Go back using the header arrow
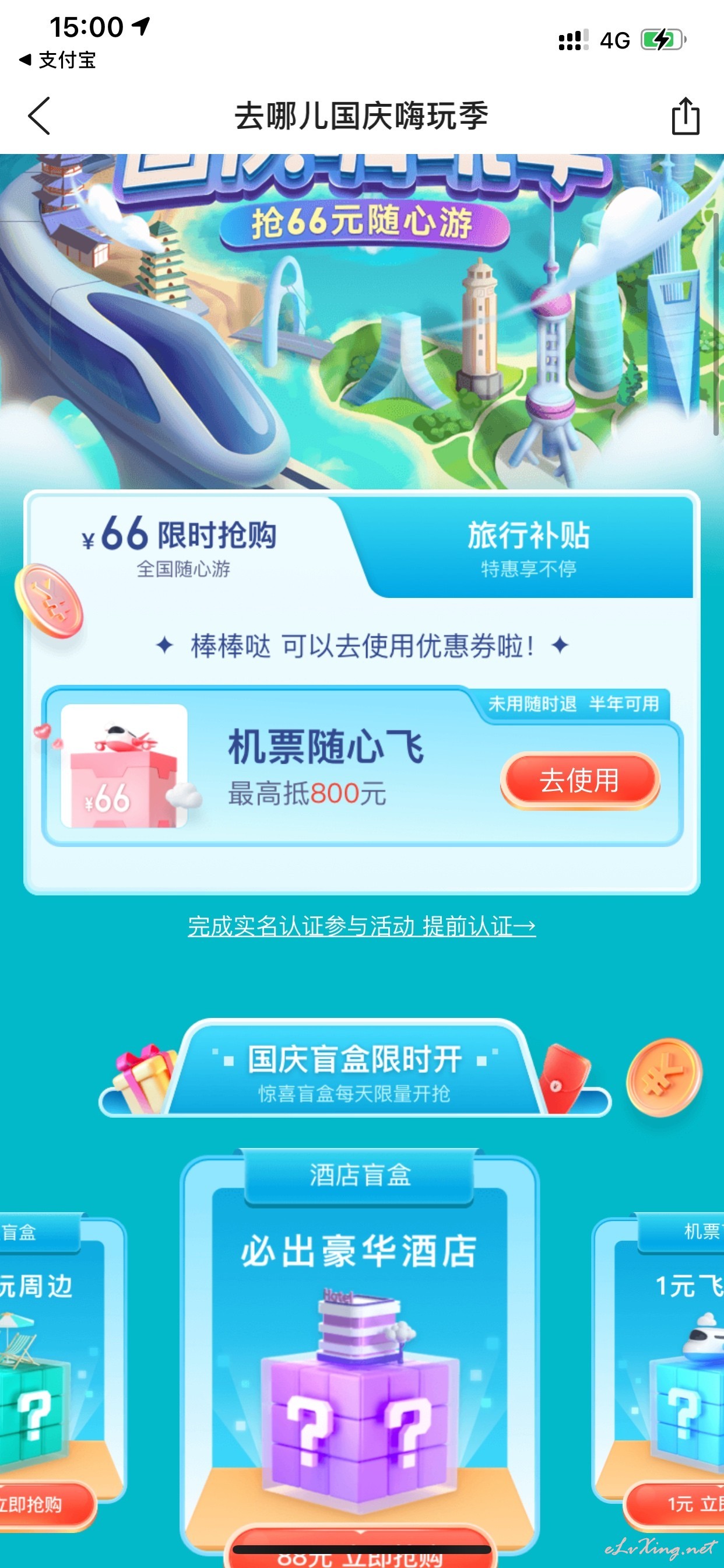Image resolution: width=724 pixels, height=1568 pixels. tap(39, 116)
